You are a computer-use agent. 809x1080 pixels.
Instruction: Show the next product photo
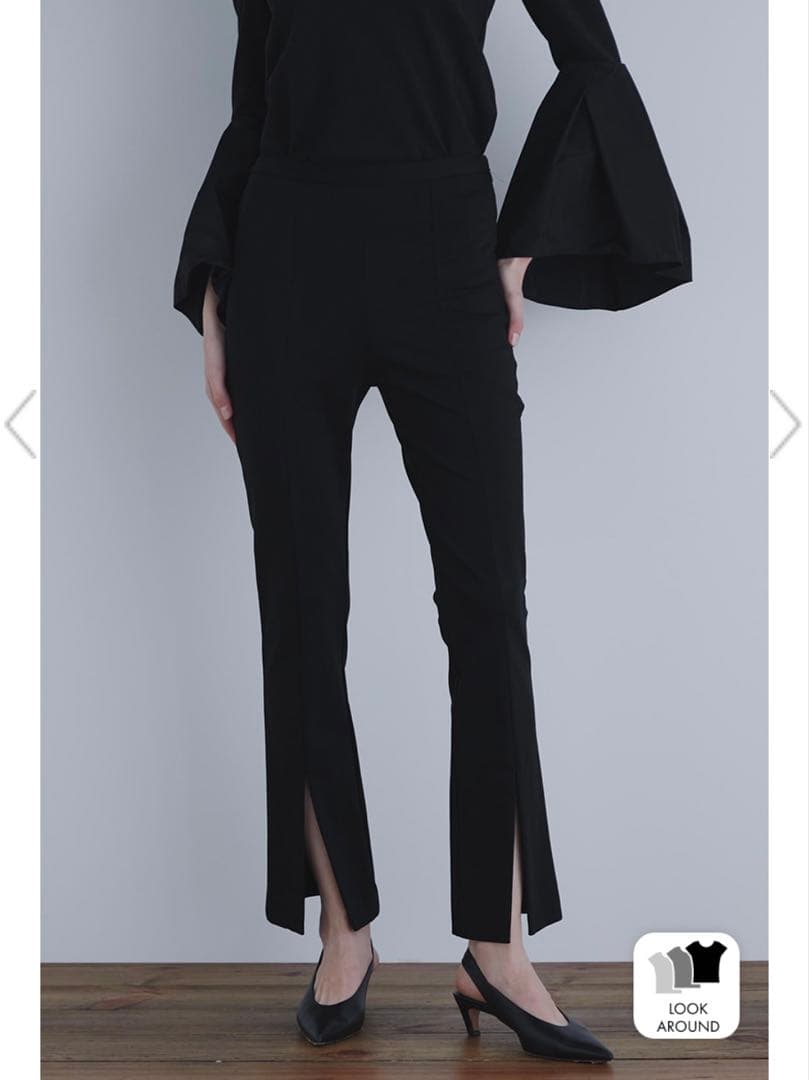[x=785, y=424]
